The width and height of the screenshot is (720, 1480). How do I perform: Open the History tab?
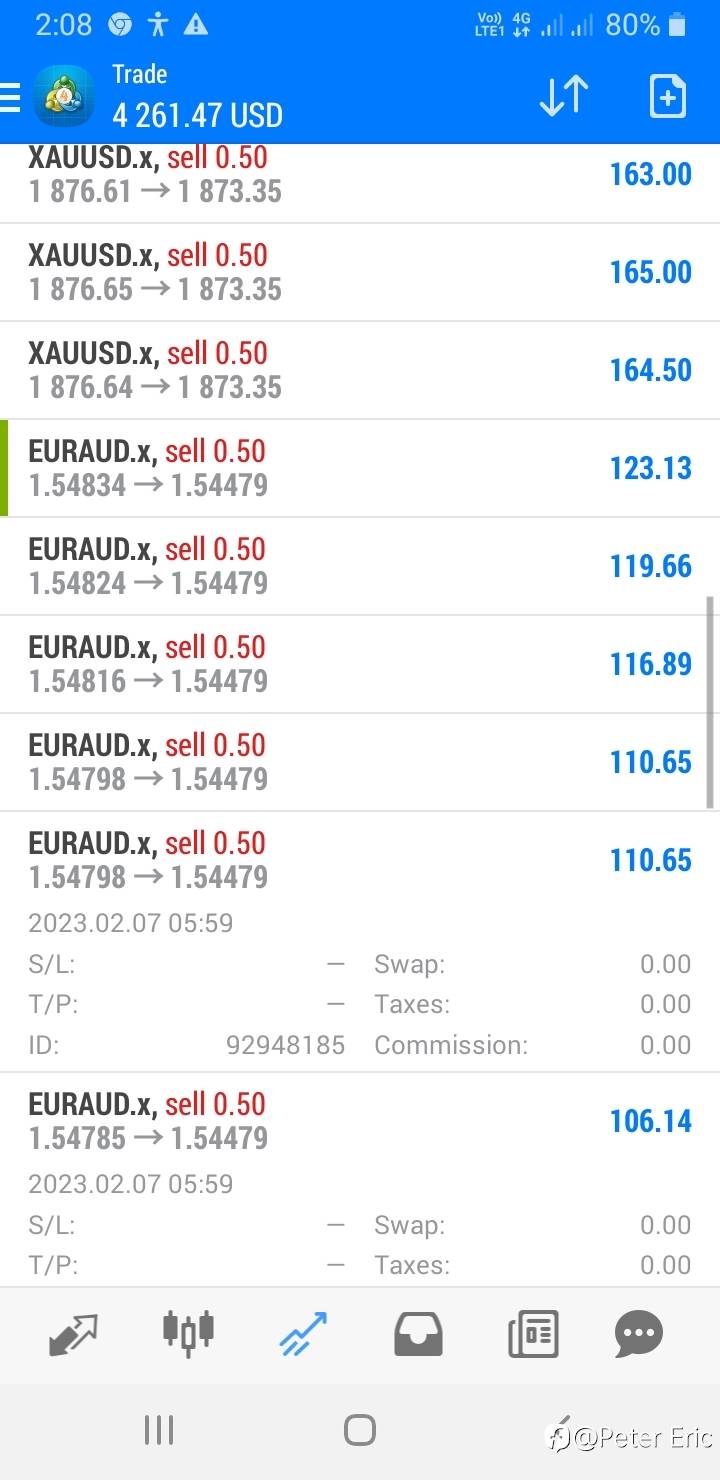[x=418, y=1334]
